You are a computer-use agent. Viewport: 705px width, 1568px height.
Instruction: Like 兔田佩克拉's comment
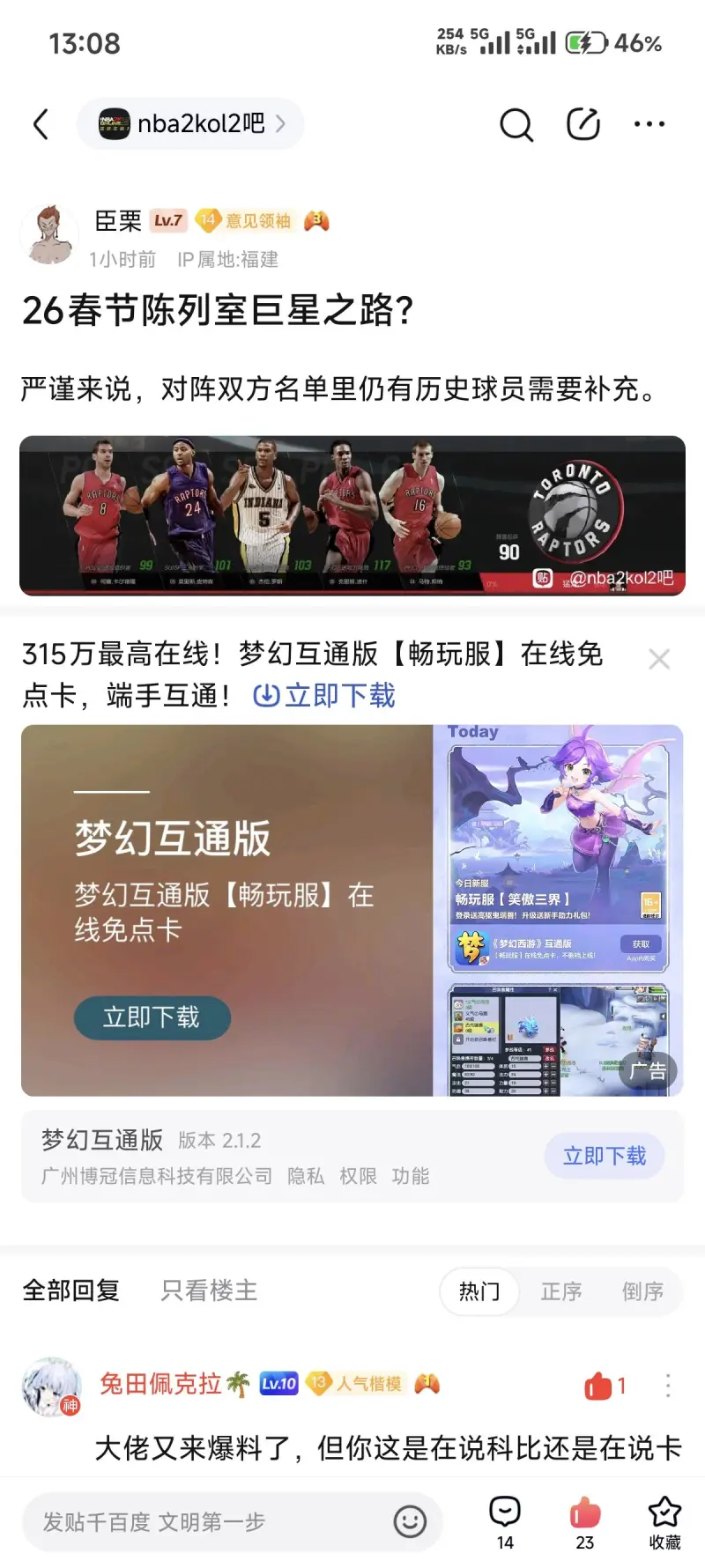(x=599, y=1387)
